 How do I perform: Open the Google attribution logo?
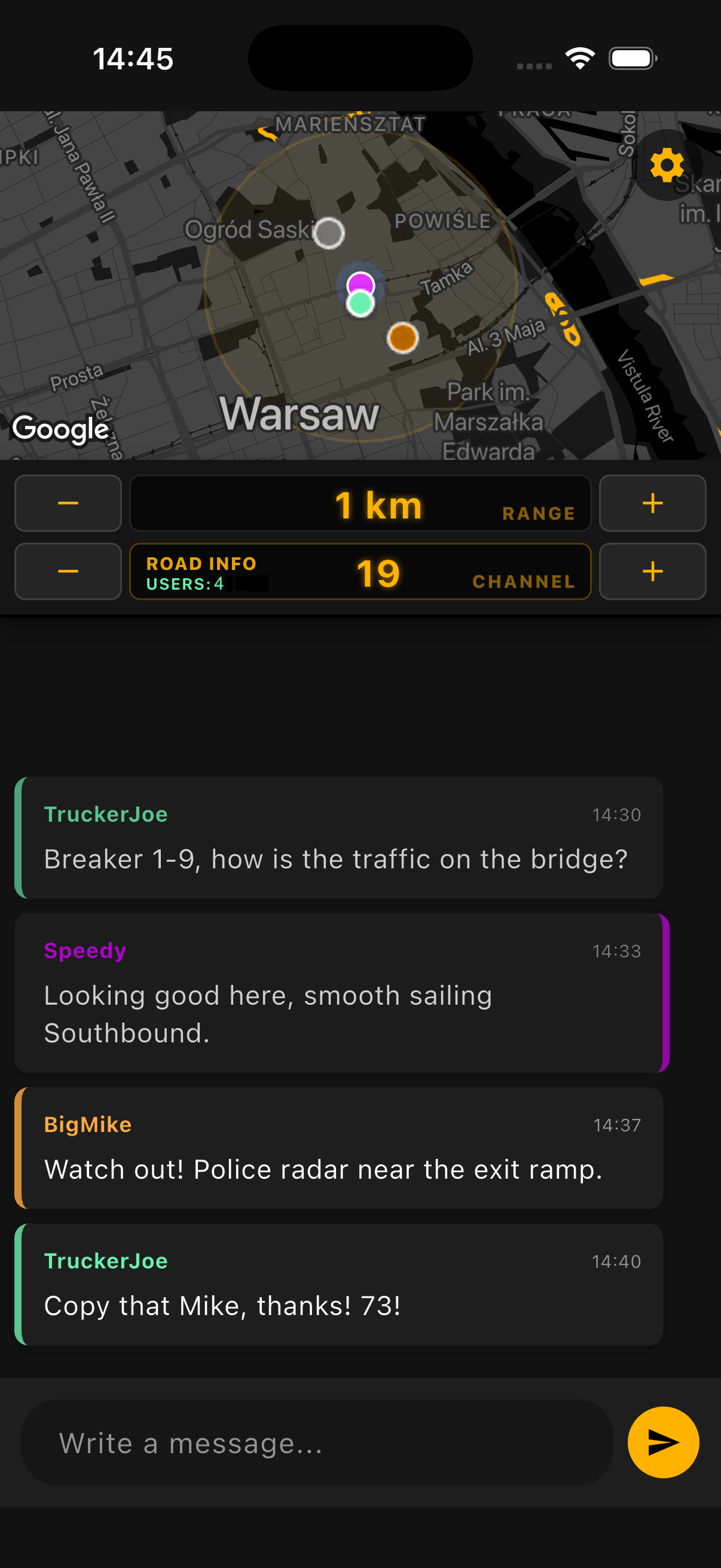60,429
